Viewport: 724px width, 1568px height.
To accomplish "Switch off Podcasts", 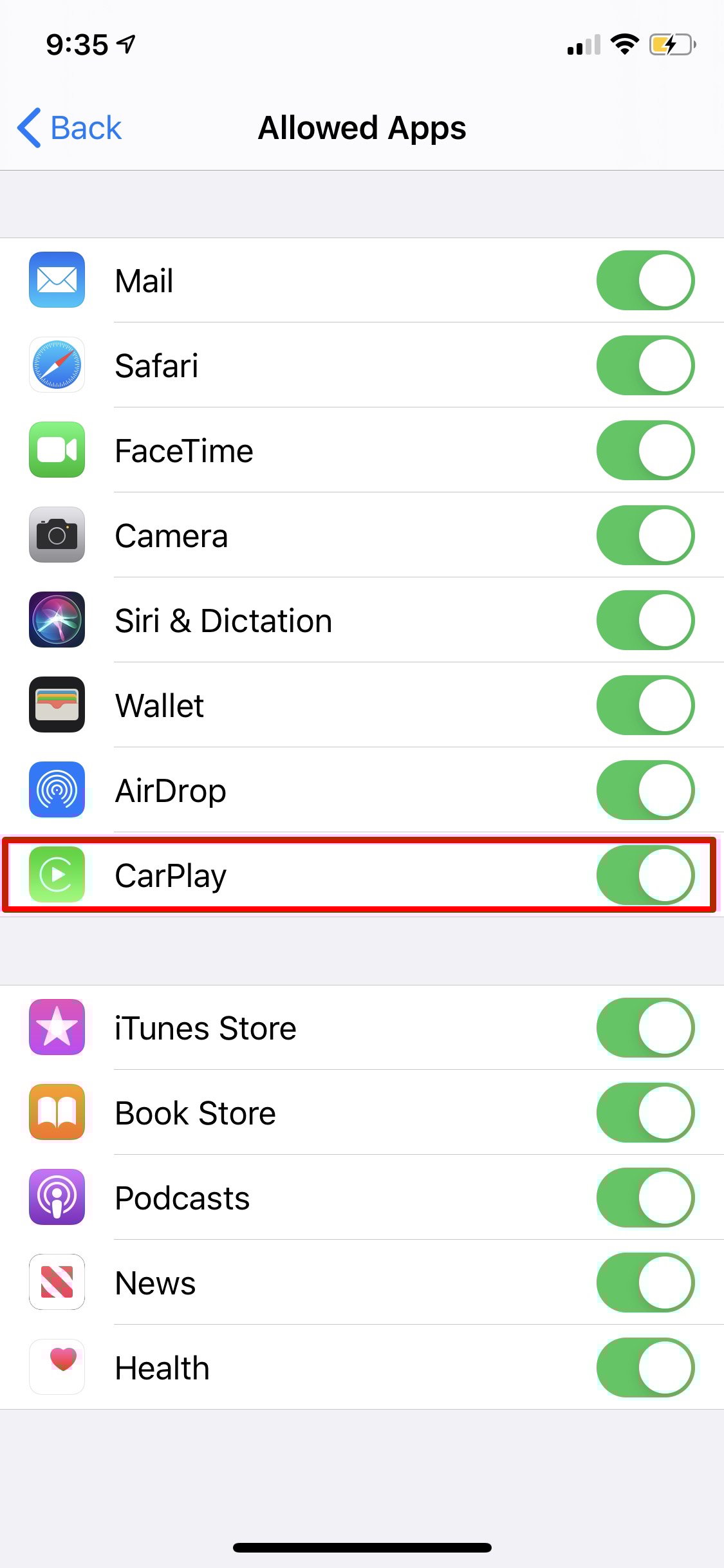I will [x=645, y=1198].
